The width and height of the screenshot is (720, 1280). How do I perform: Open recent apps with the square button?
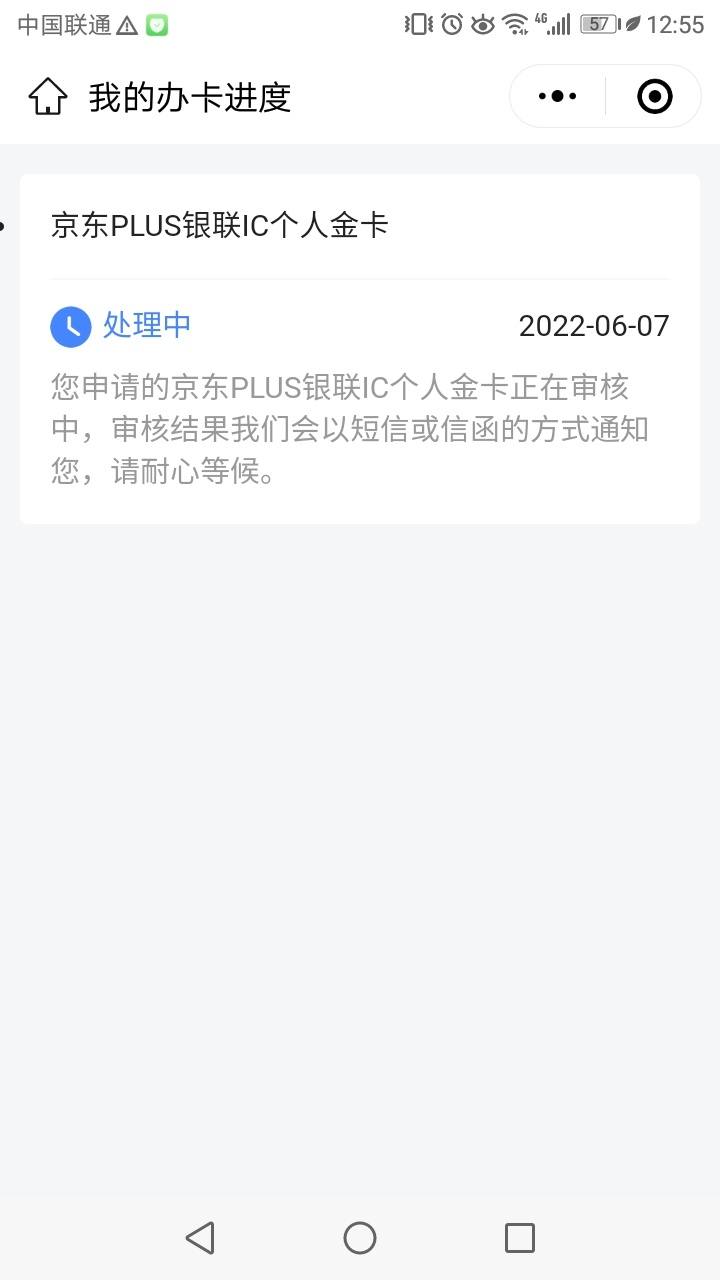click(520, 1238)
